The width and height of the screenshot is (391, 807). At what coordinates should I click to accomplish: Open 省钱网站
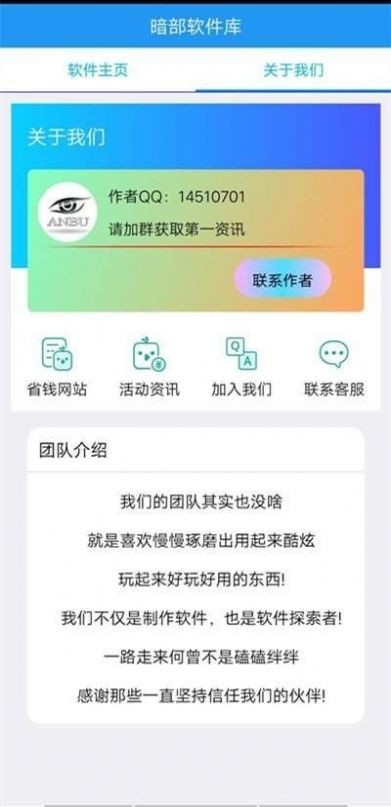pyautogui.click(x=57, y=366)
